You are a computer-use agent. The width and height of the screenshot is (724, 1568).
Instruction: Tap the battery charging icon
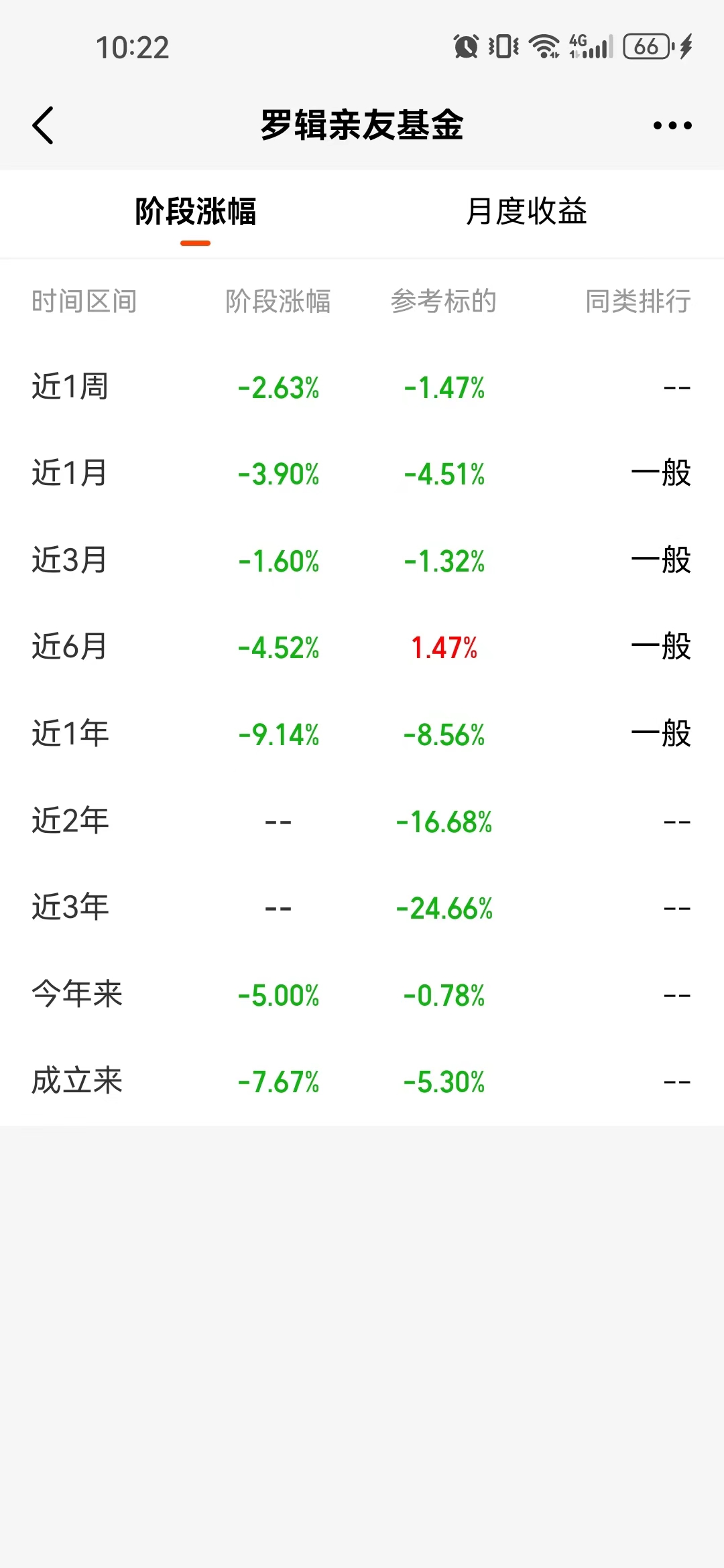pos(685,47)
